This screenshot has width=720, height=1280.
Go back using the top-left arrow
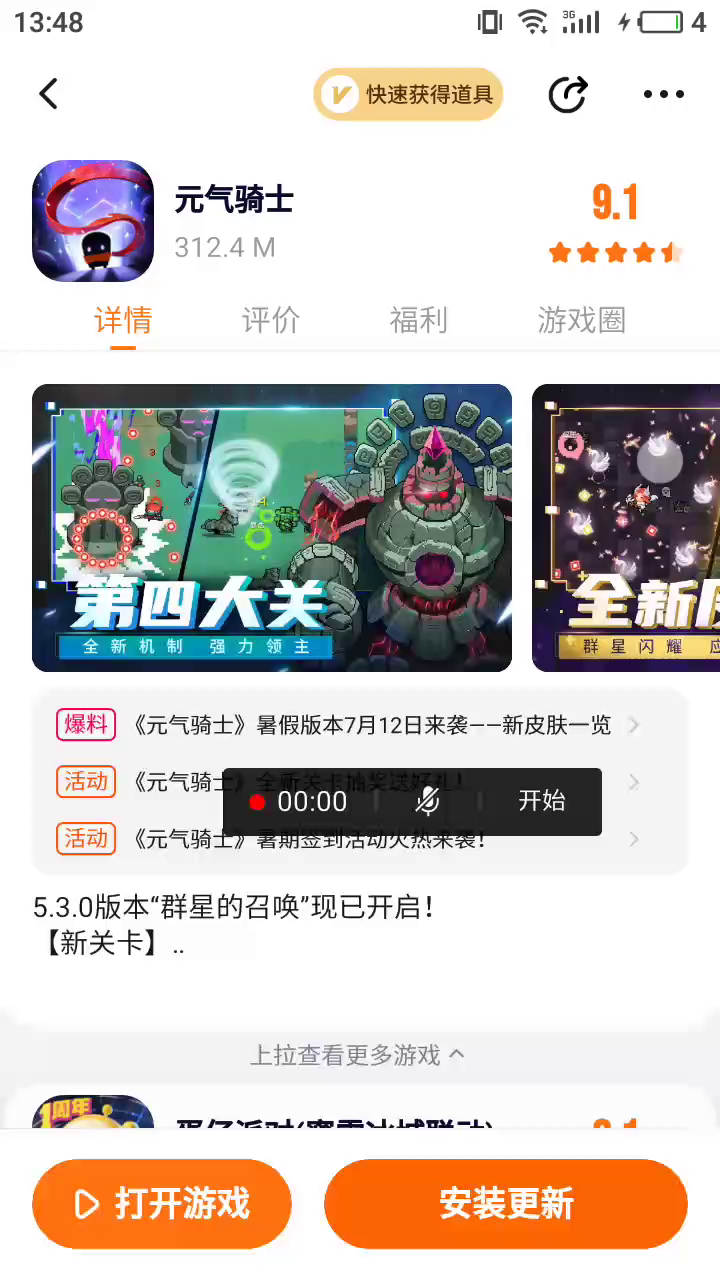pos(48,94)
